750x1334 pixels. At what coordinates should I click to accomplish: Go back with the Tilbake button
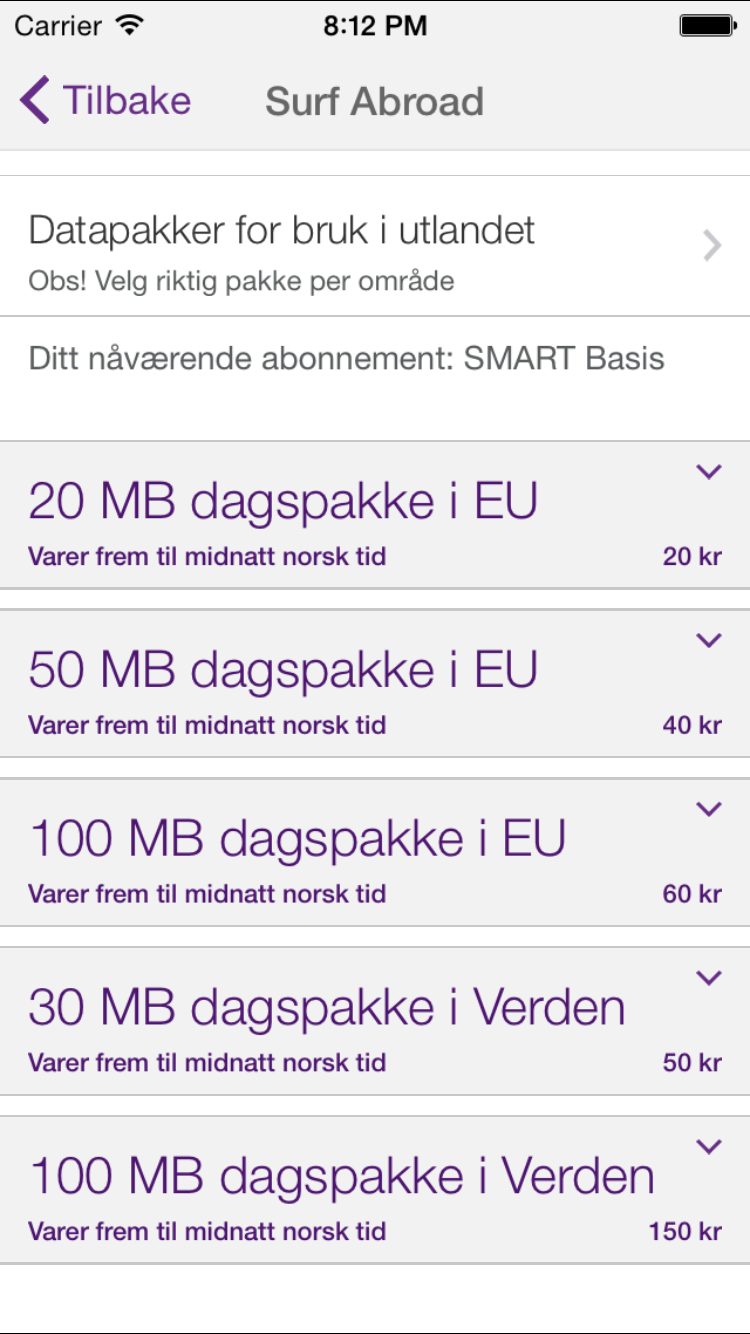click(105, 101)
